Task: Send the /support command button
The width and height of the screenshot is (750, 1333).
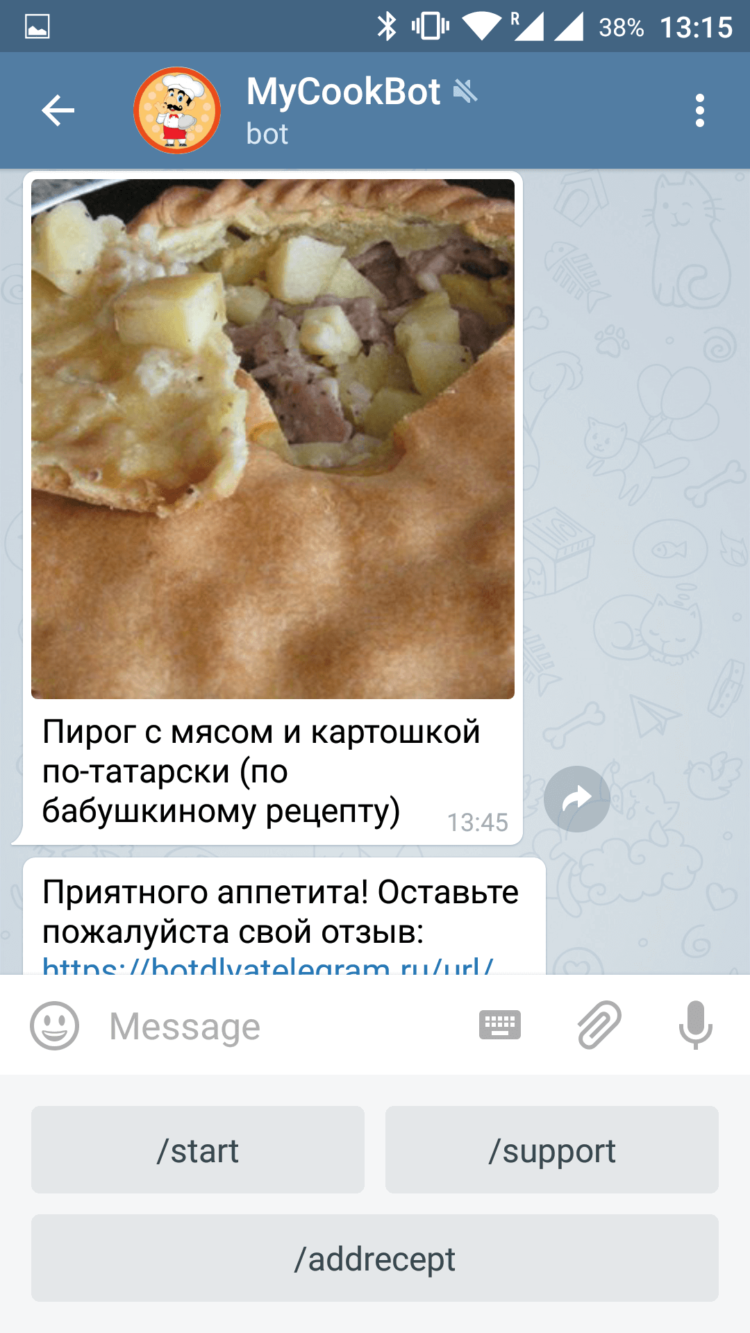Action: point(552,1150)
